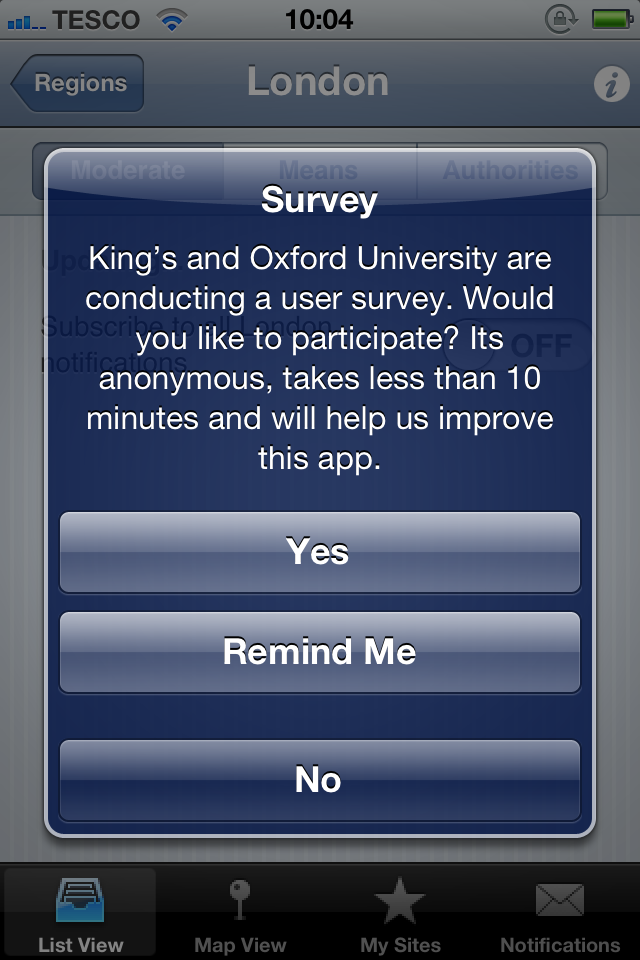The image size is (640, 960).
Task: Choose Remind Me for the survey
Action: click(x=319, y=652)
